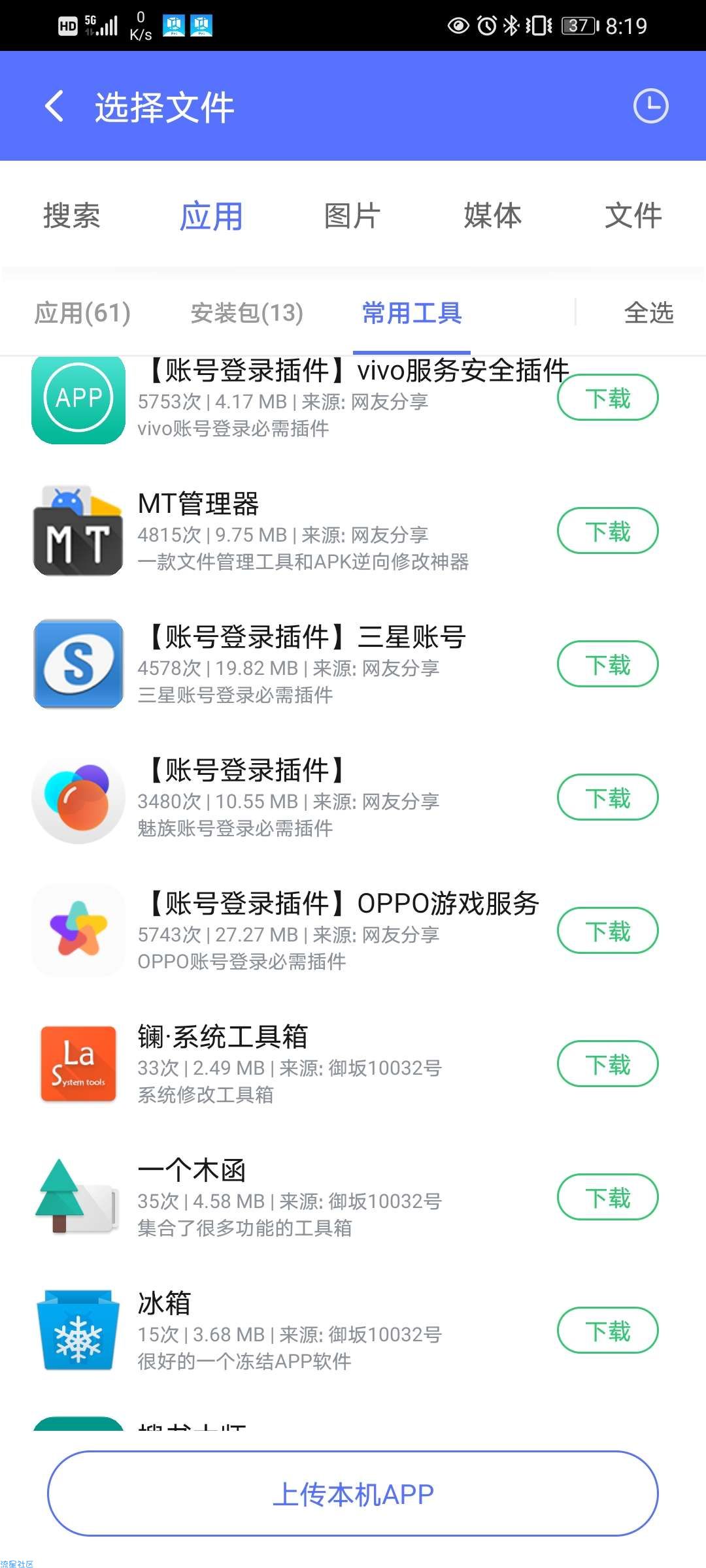
Task: Select the 应用(61) sub-tab
Action: [82, 313]
